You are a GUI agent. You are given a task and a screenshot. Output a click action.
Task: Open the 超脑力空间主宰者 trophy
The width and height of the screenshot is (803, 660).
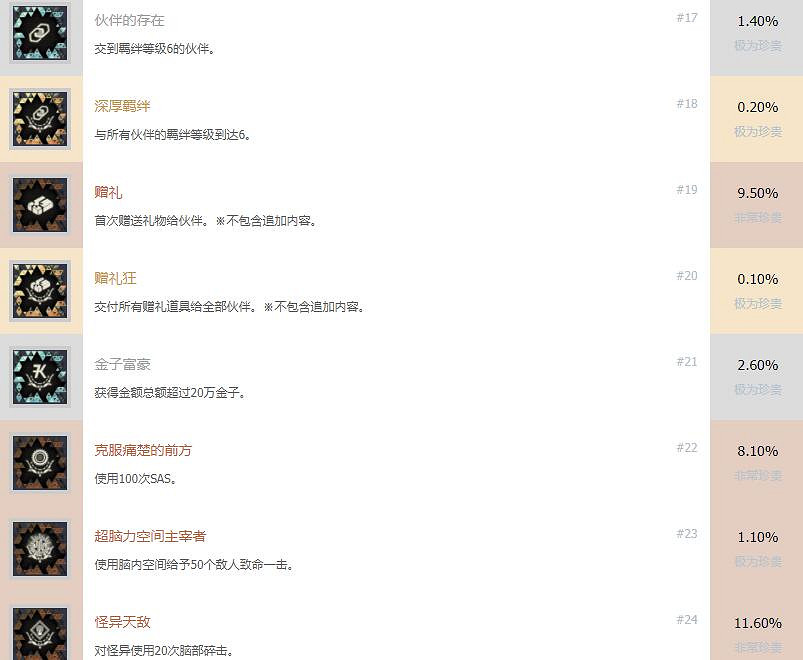point(150,536)
